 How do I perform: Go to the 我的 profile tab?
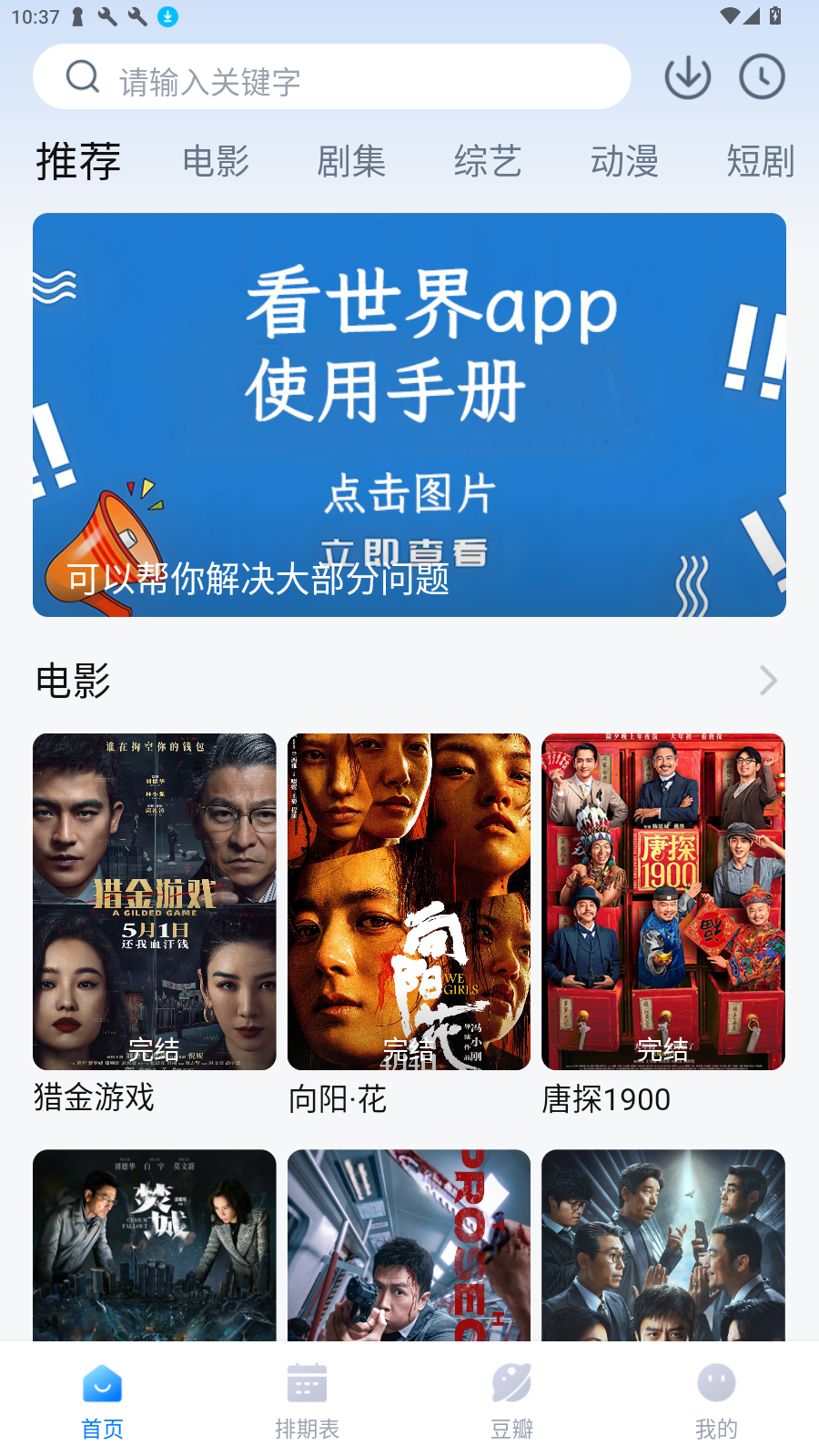[x=716, y=1401]
